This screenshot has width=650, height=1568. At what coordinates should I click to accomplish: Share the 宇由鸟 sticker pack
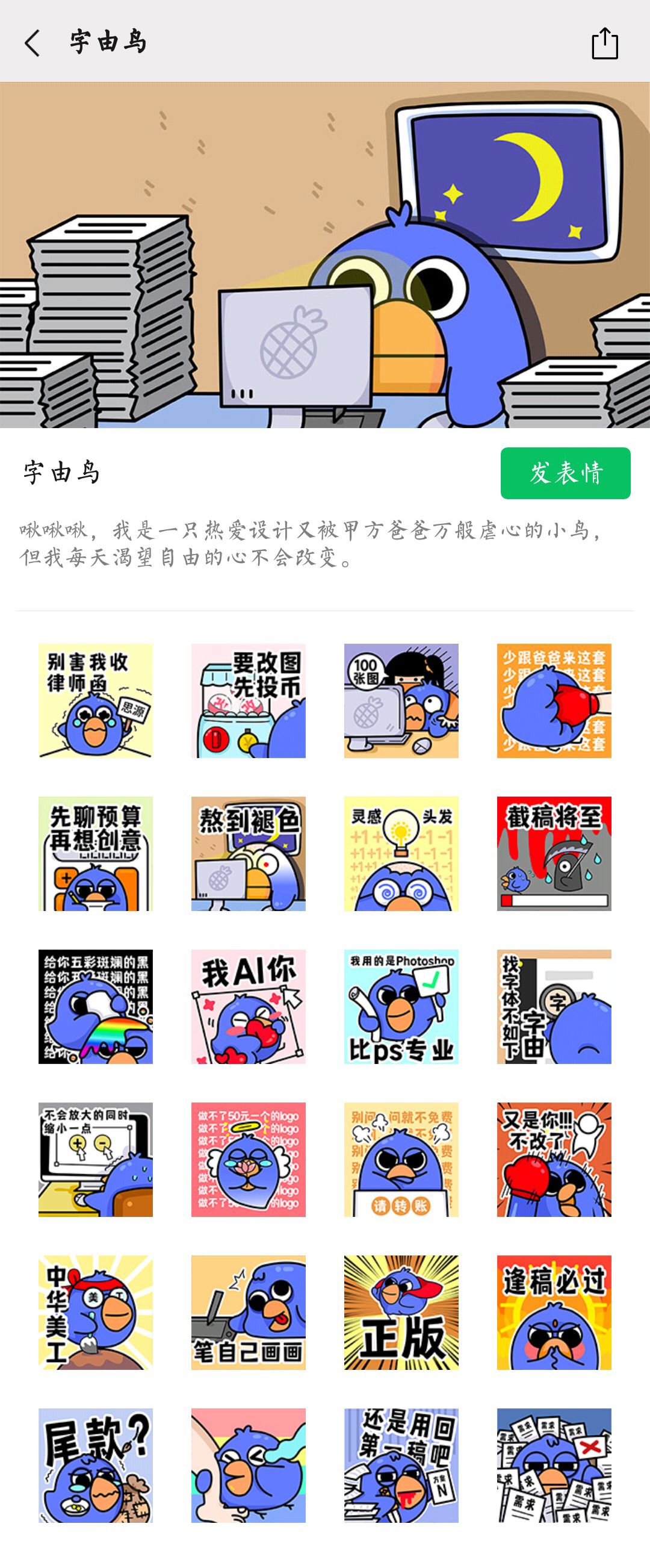coord(604,44)
